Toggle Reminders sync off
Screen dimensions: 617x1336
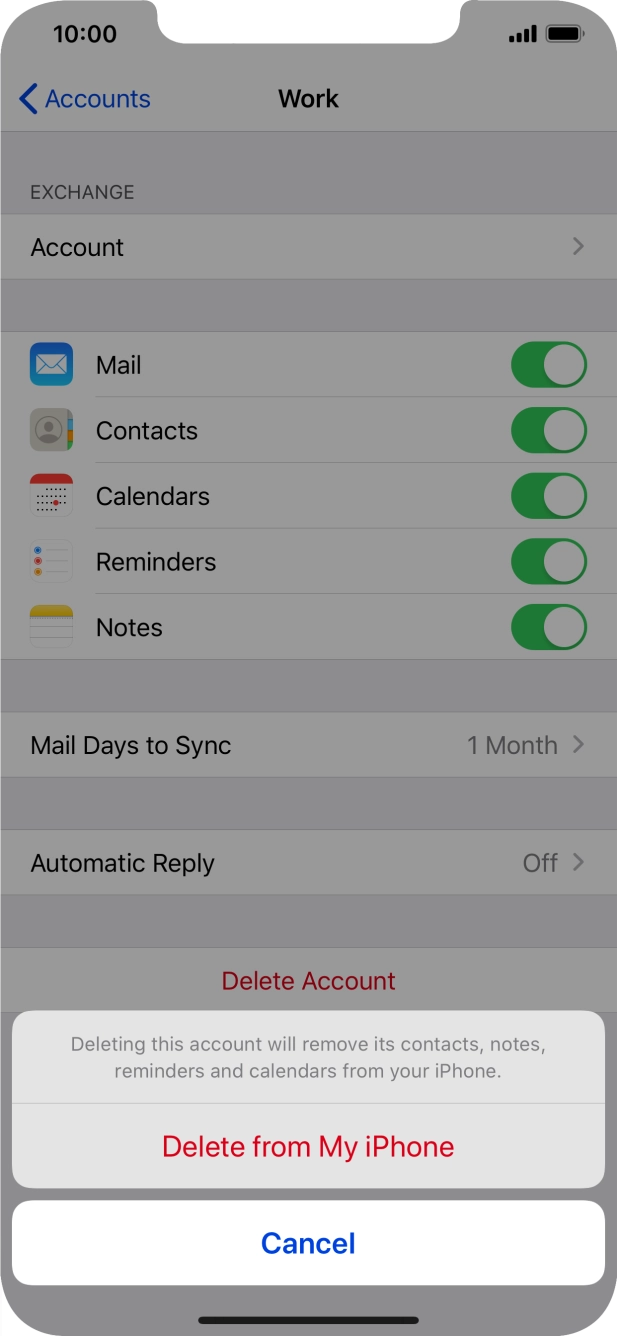click(x=548, y=562)
